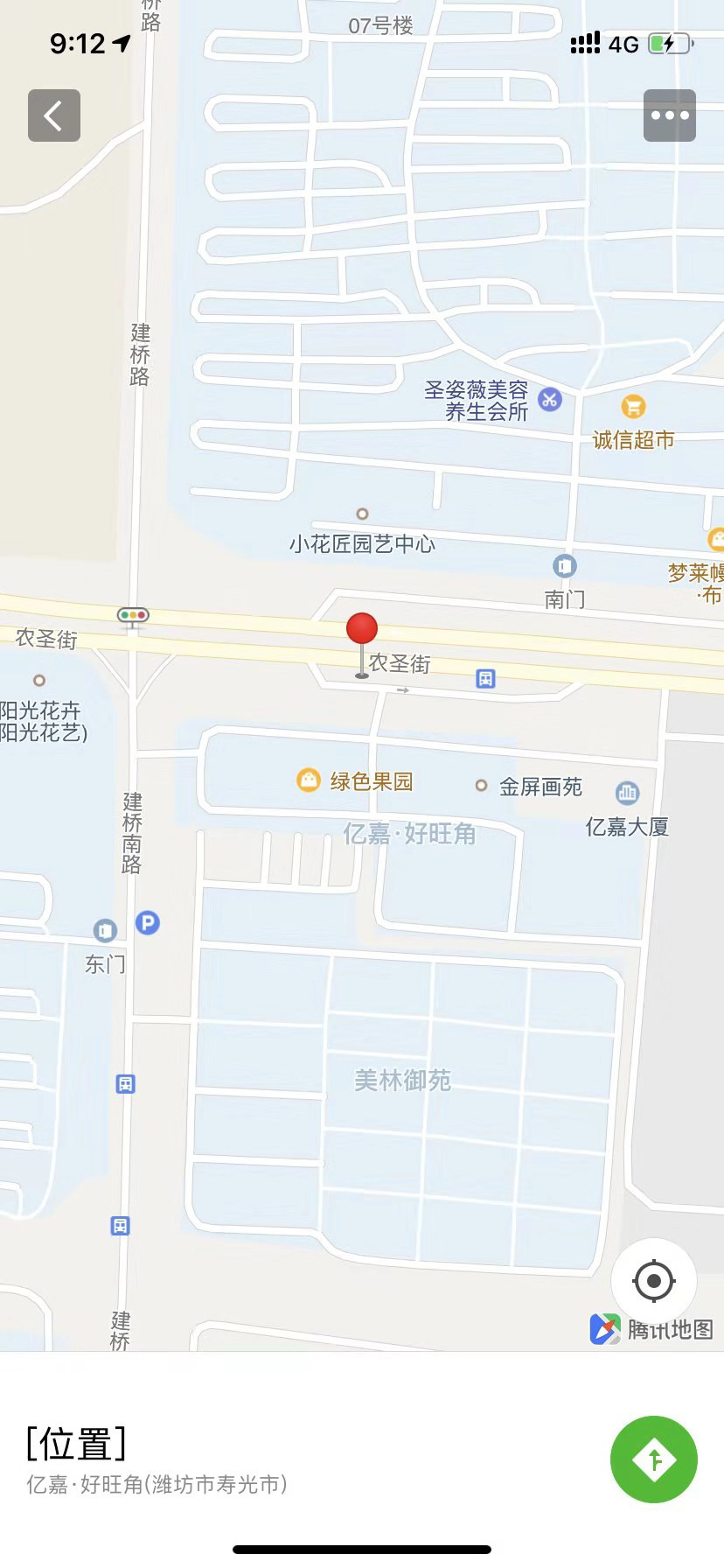This screenshot has width=724, height=1568.
Task: Tap the red location pin on 农圣街
Action: click(x=362, y=630)
